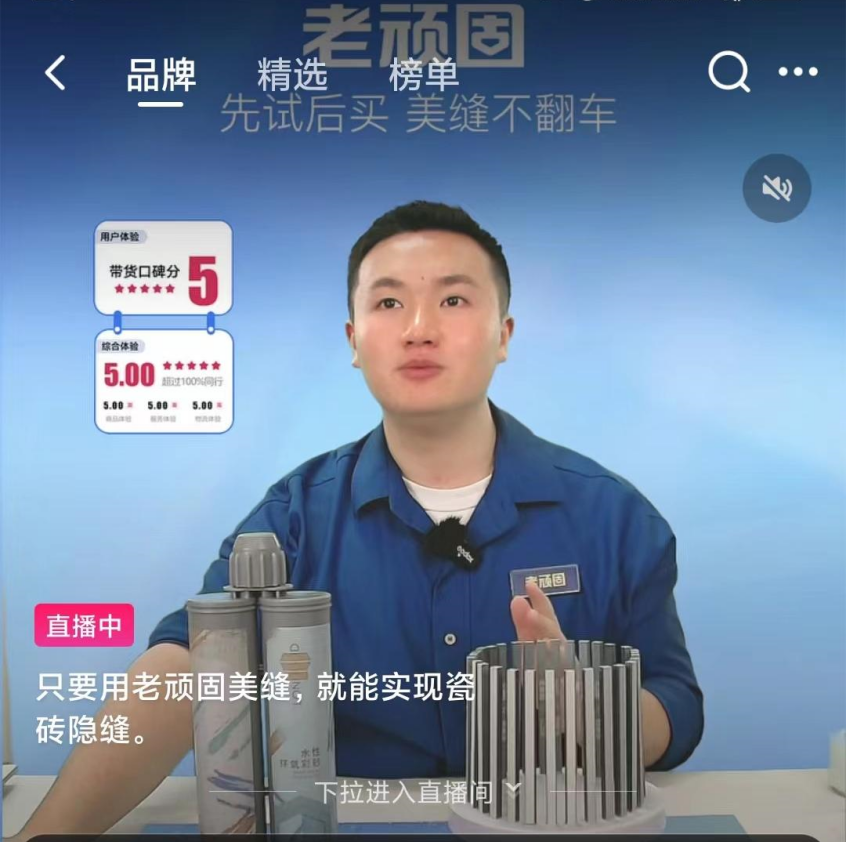Tap the 直播中 live badge
Image resolution: width=846 pixels, height=842 pixels.
point(84,626)
